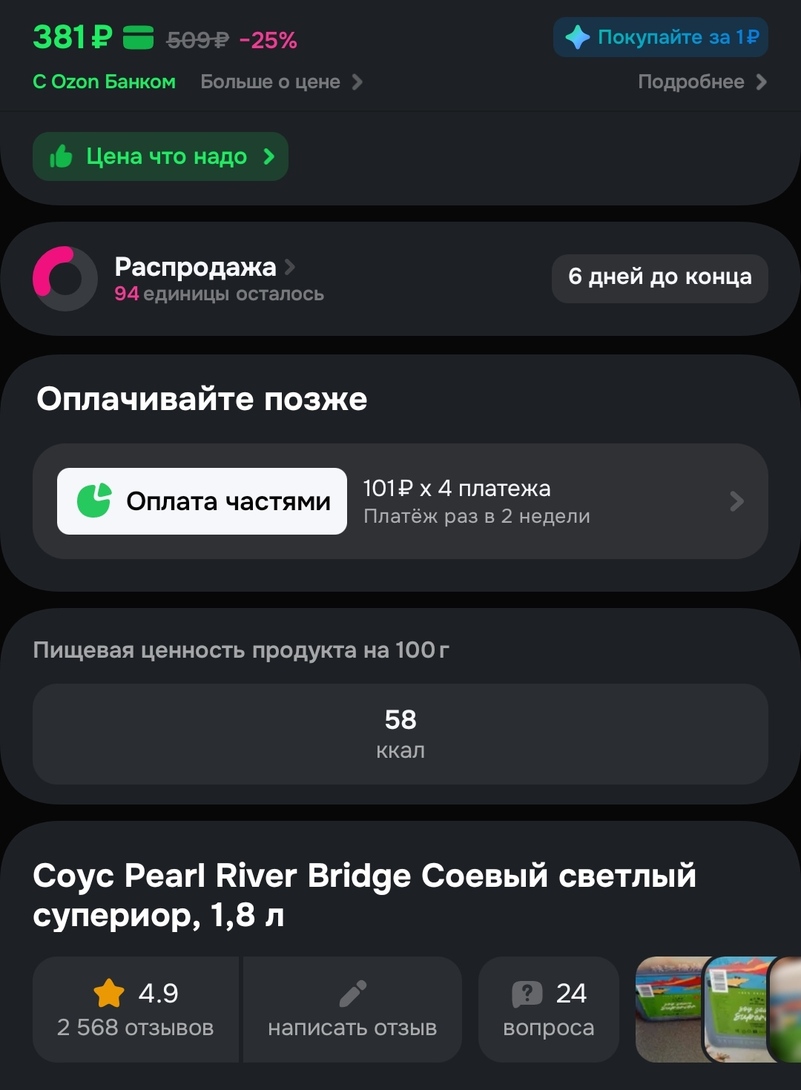Select the pencil icon for написать отзыв
The image size is (801, 1090).
click(x=351, y=991)
